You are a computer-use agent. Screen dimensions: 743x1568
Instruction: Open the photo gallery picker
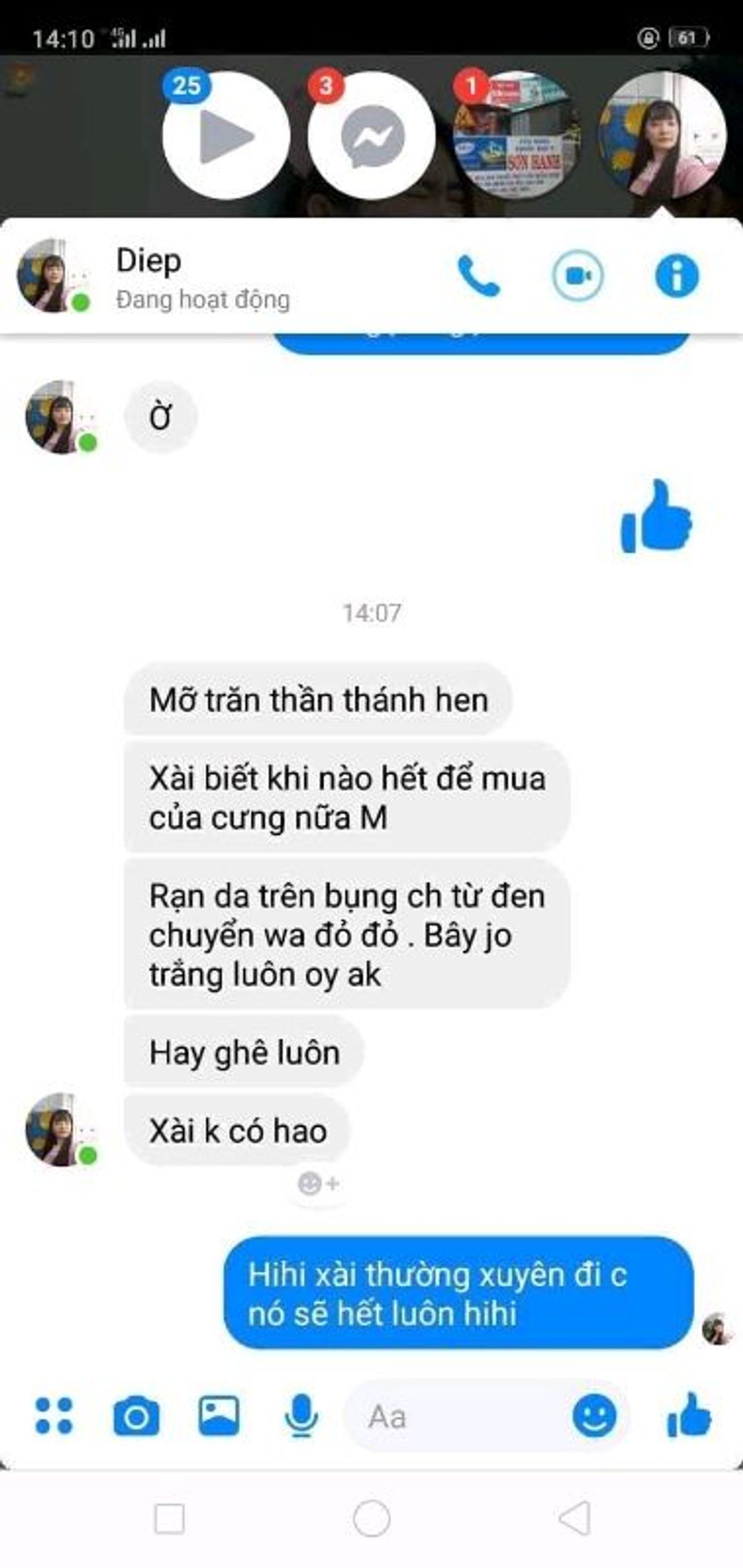point(219,1416)
